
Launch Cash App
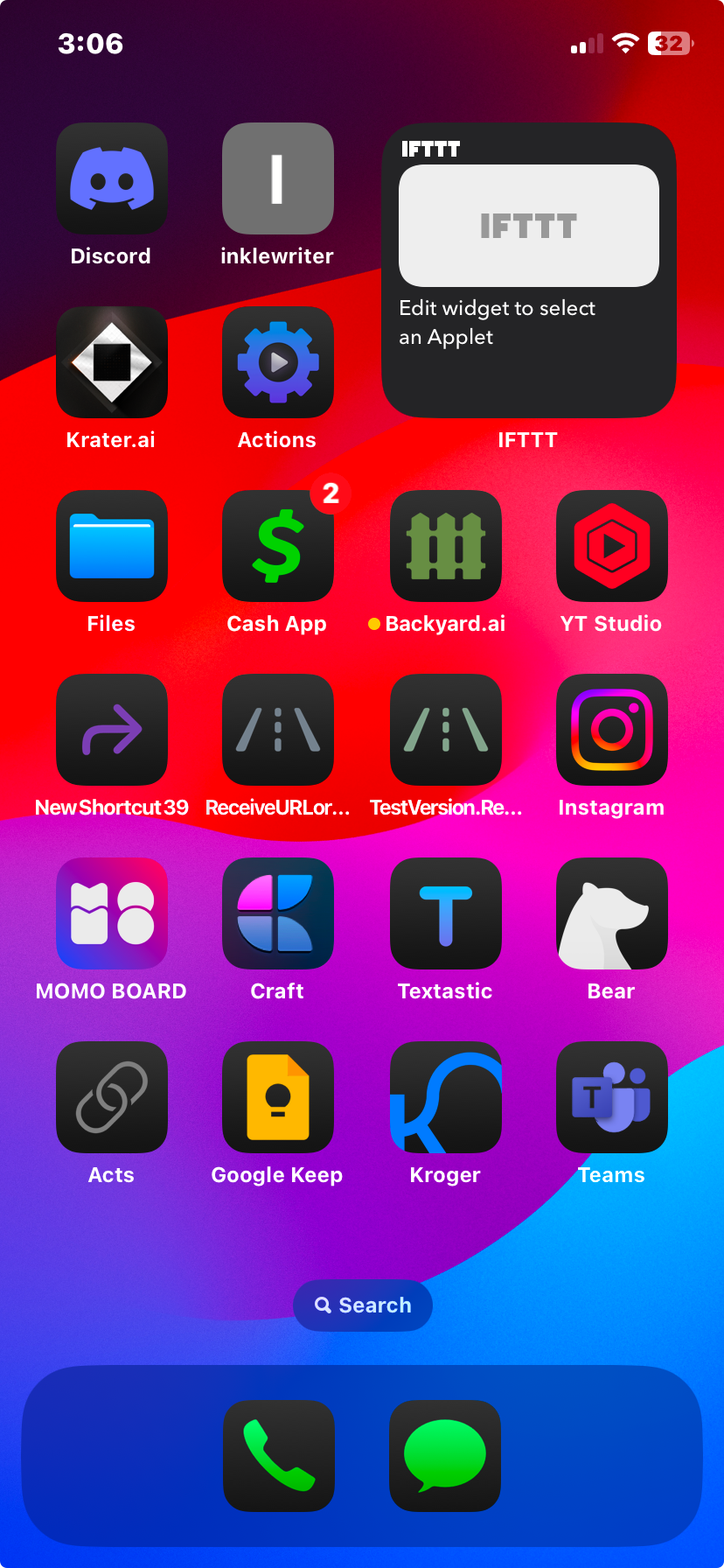coord(278,546)
